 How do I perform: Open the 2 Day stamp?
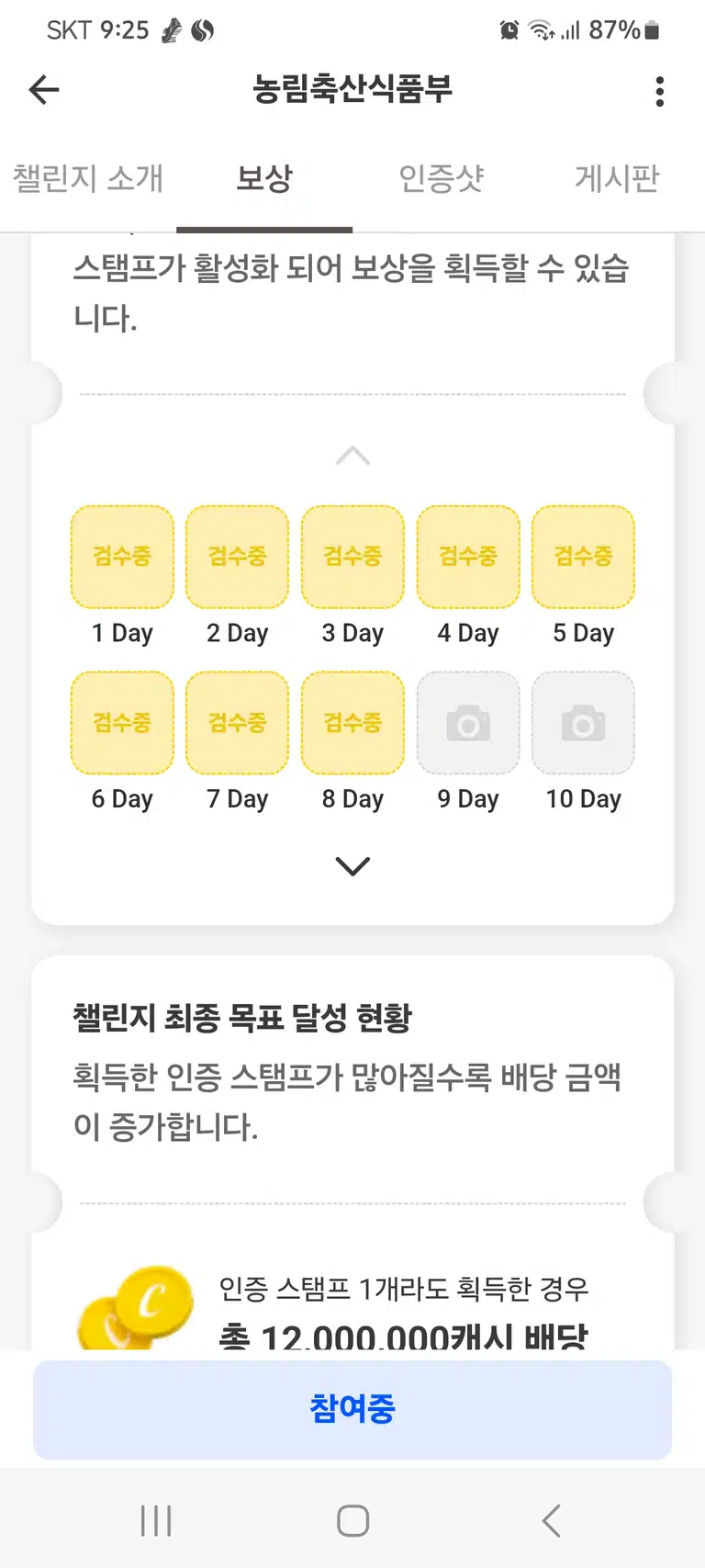(238, 557)
